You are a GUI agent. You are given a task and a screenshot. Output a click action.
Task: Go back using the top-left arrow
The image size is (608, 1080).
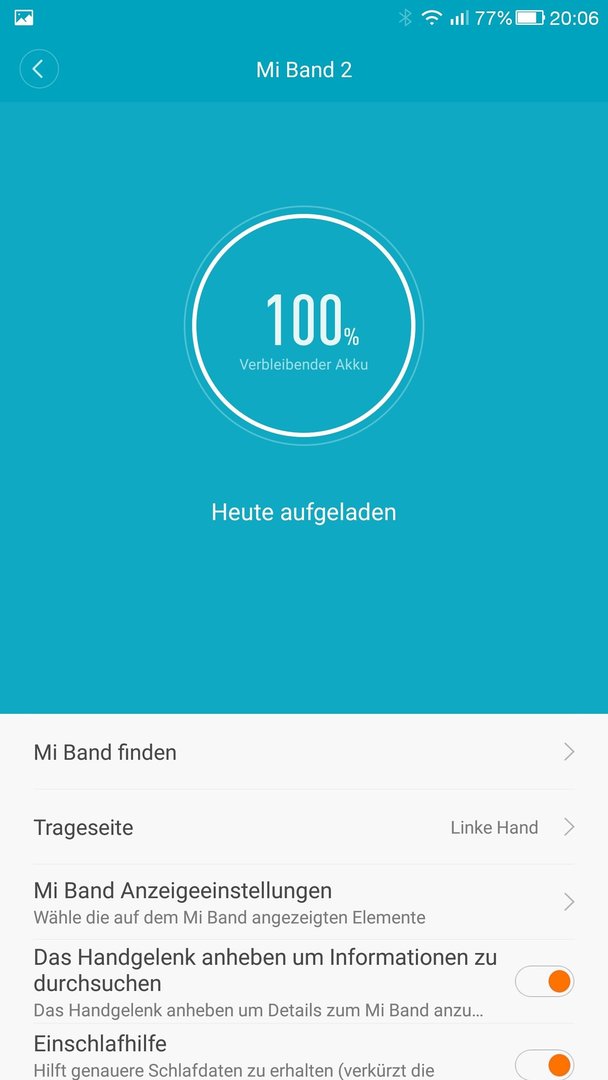[39, 69]
